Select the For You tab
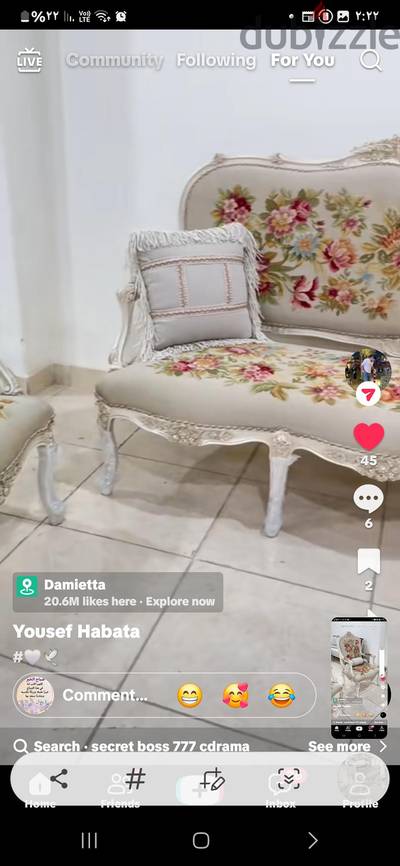This screenshot has height=866, width=400. (x=302, y=60)
